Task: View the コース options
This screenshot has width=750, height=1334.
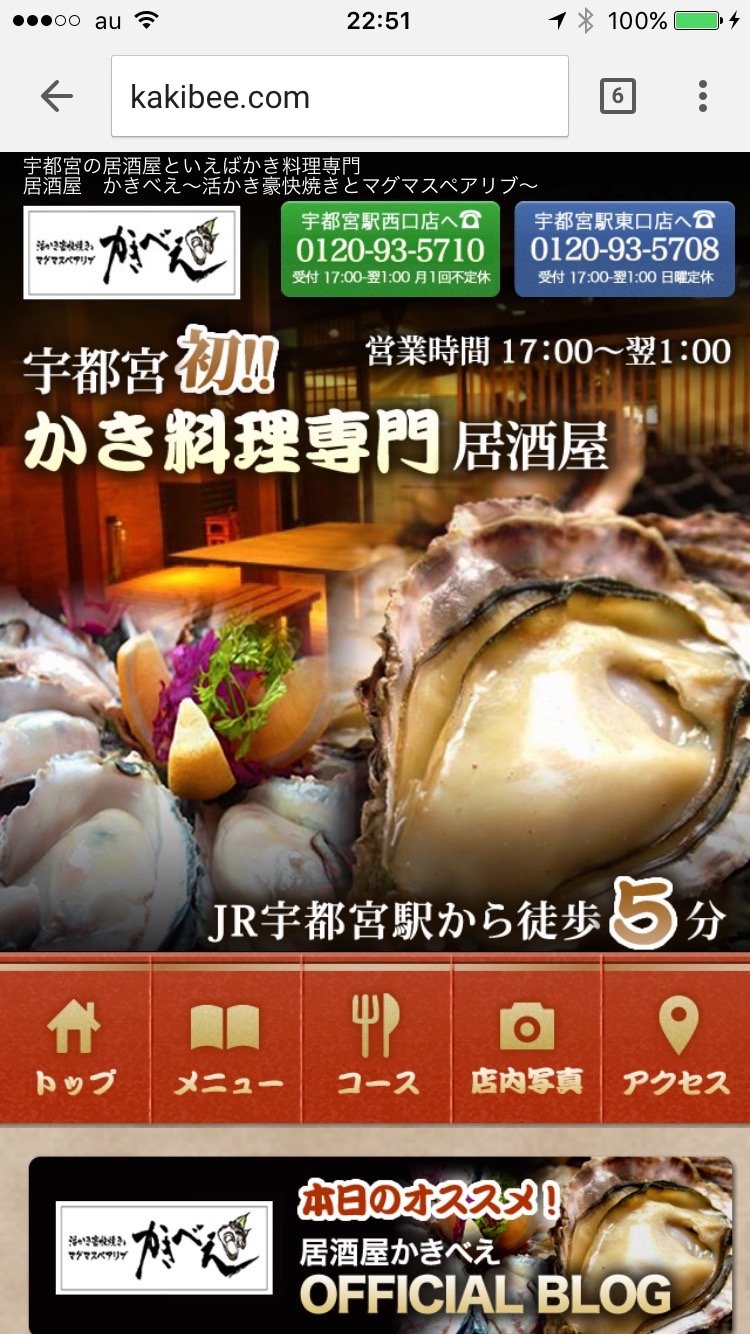Action: pyautogui.click(x=377, y=1040)
